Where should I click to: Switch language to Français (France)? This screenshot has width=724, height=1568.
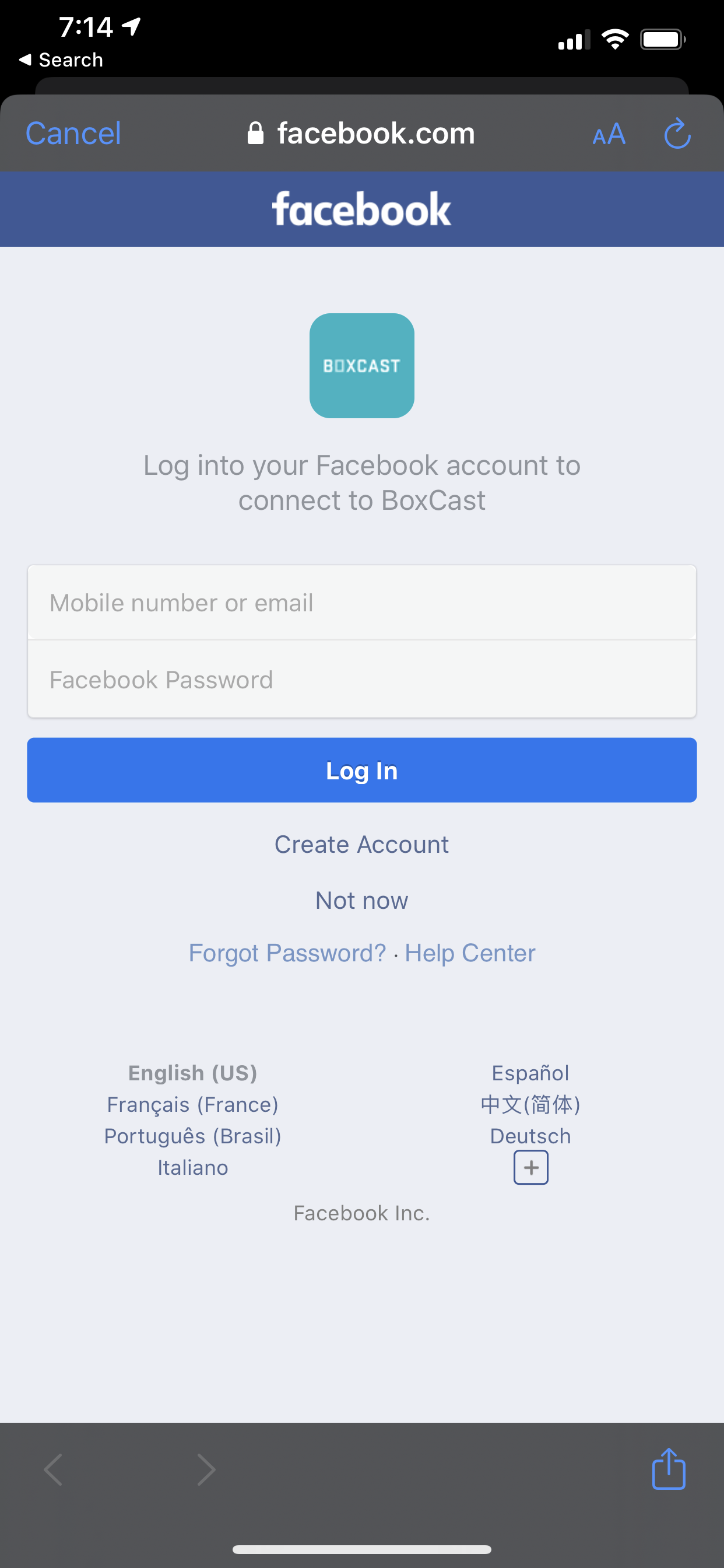pyautogui.click(x=192, y=1104)
